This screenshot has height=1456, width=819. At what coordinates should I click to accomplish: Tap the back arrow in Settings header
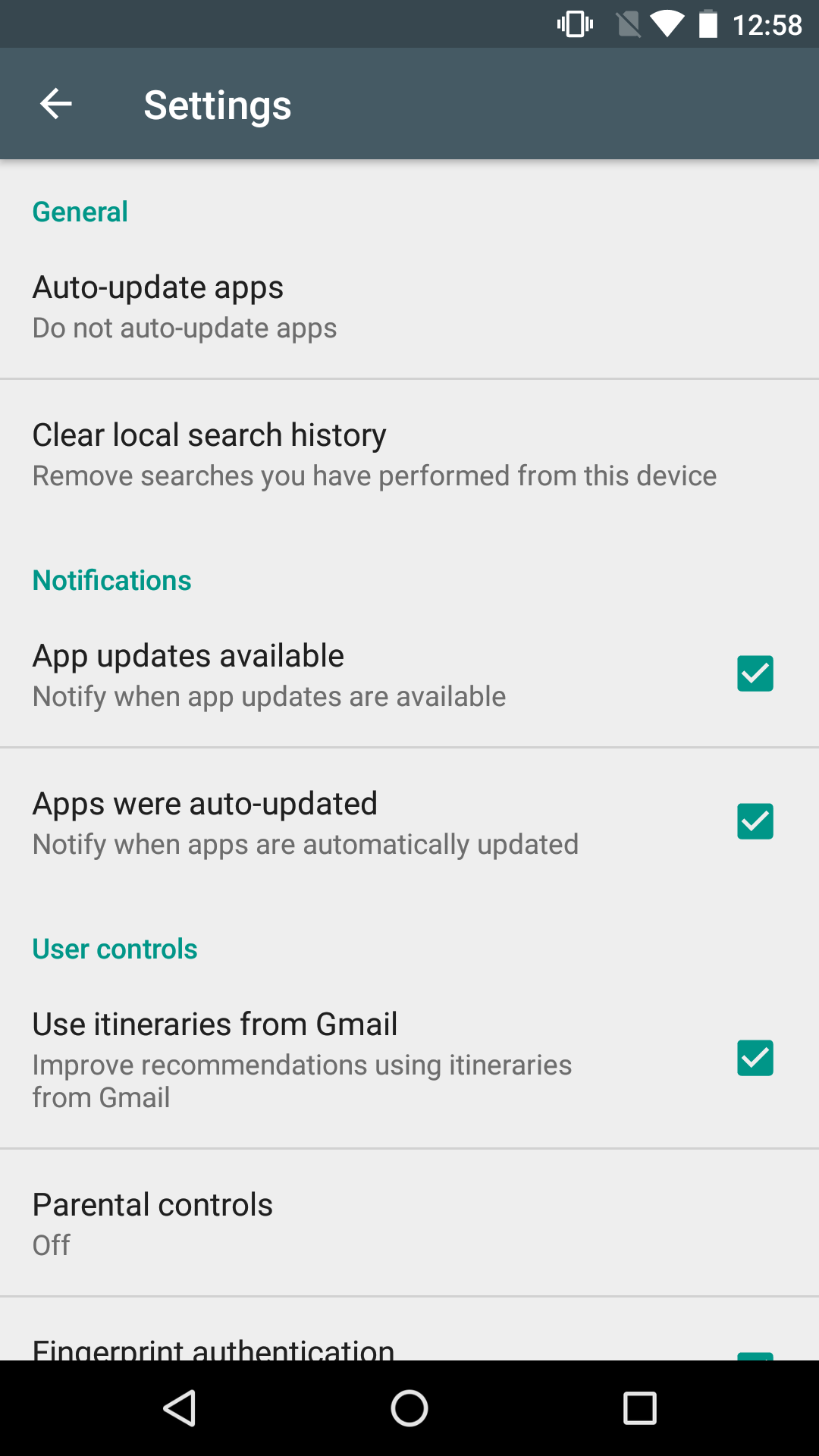55,103
